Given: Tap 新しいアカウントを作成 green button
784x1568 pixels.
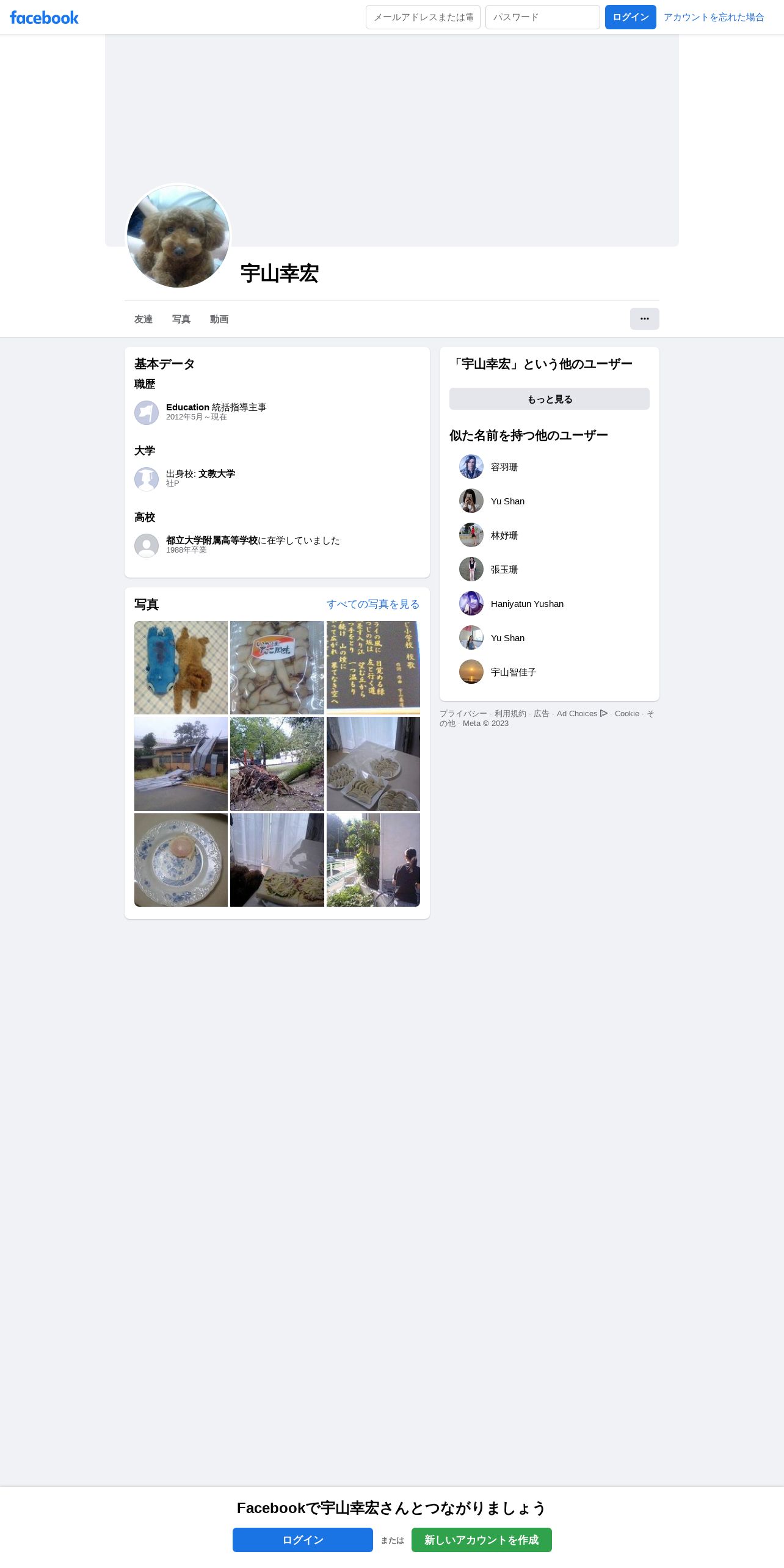Looking at the screenshot, I should click(x=481, y=1540).
